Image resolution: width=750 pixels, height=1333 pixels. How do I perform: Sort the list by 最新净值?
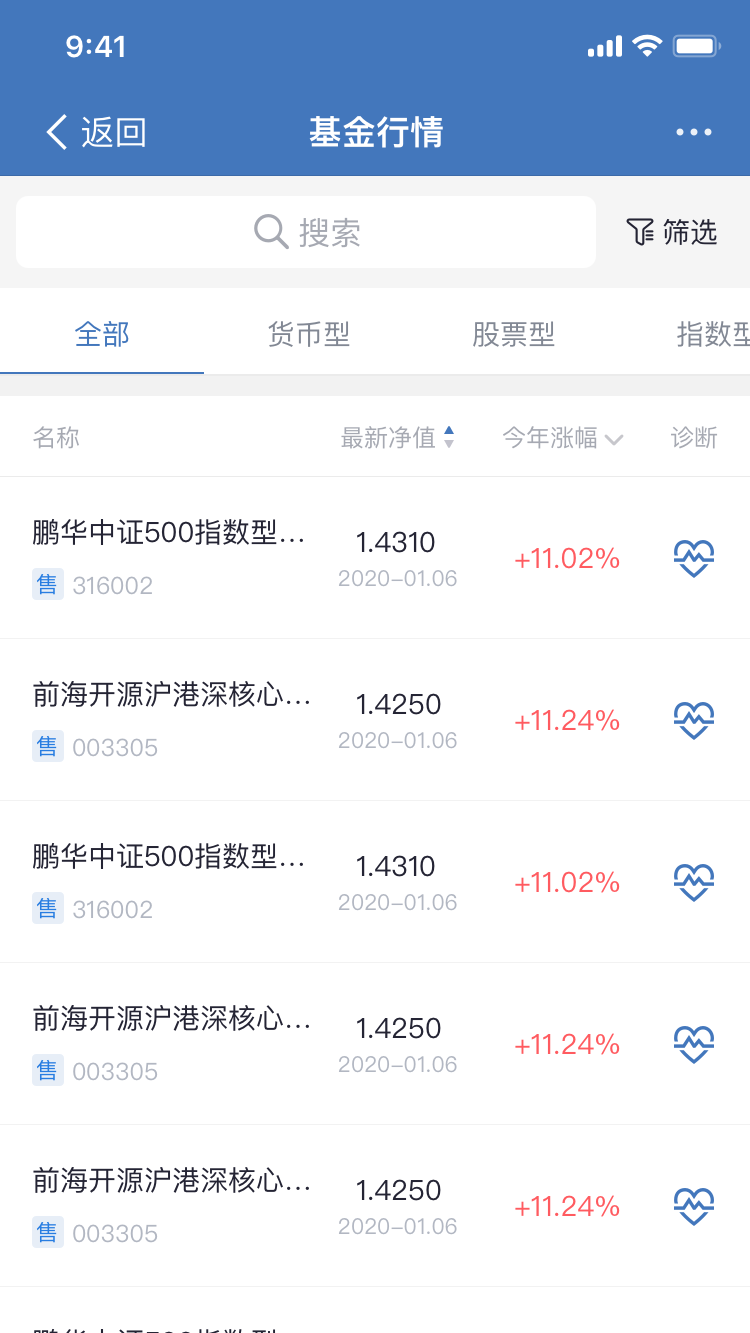point(398,437)
